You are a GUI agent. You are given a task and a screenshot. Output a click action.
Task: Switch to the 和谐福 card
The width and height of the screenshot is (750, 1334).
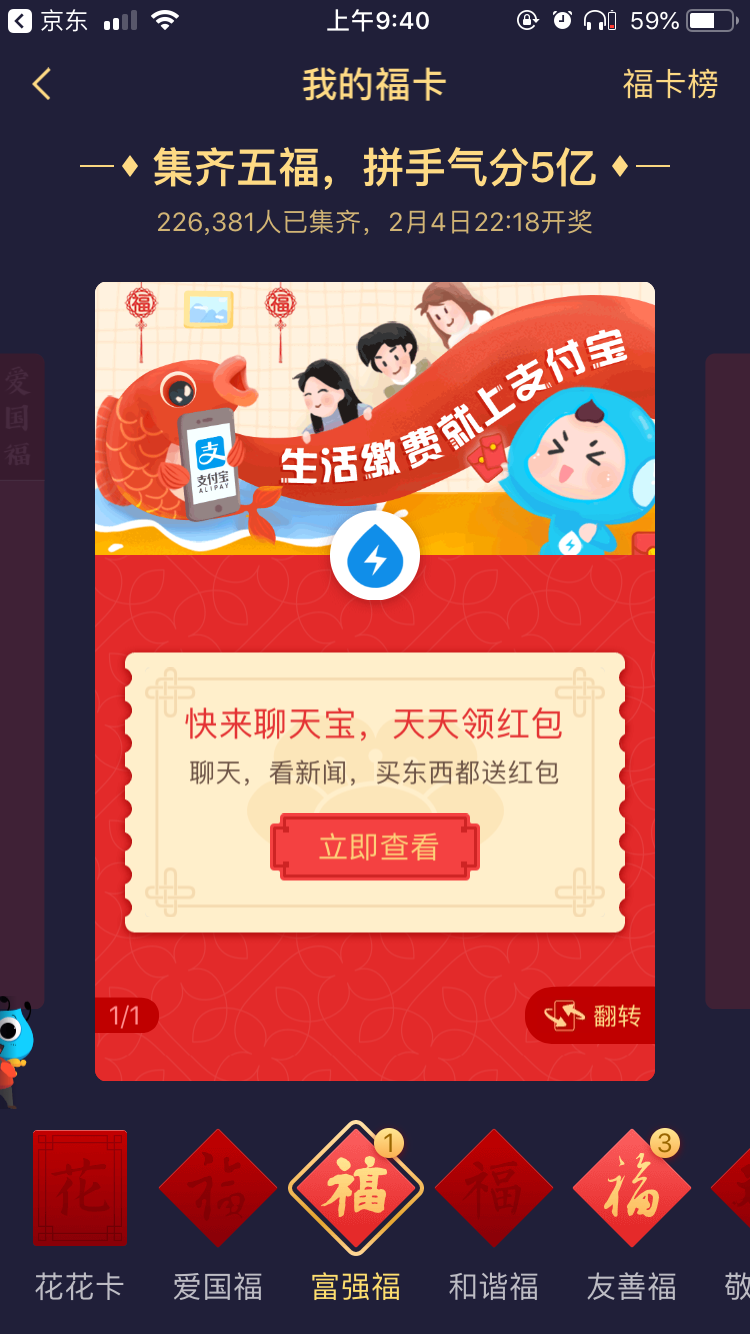point(494,1188)
